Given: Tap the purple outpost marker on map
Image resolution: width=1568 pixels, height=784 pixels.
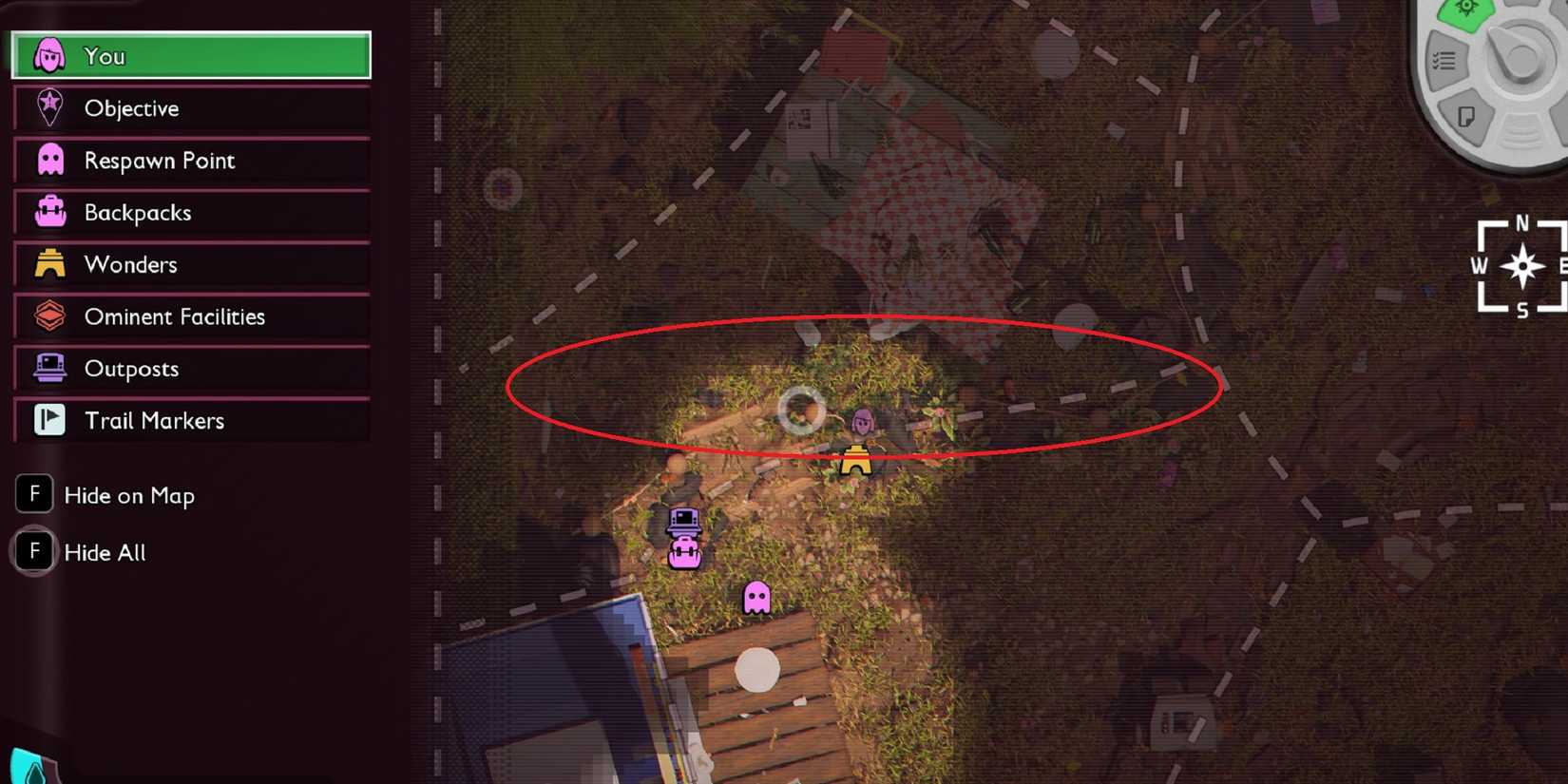Looking at the screenshot, I should point(684,521).
